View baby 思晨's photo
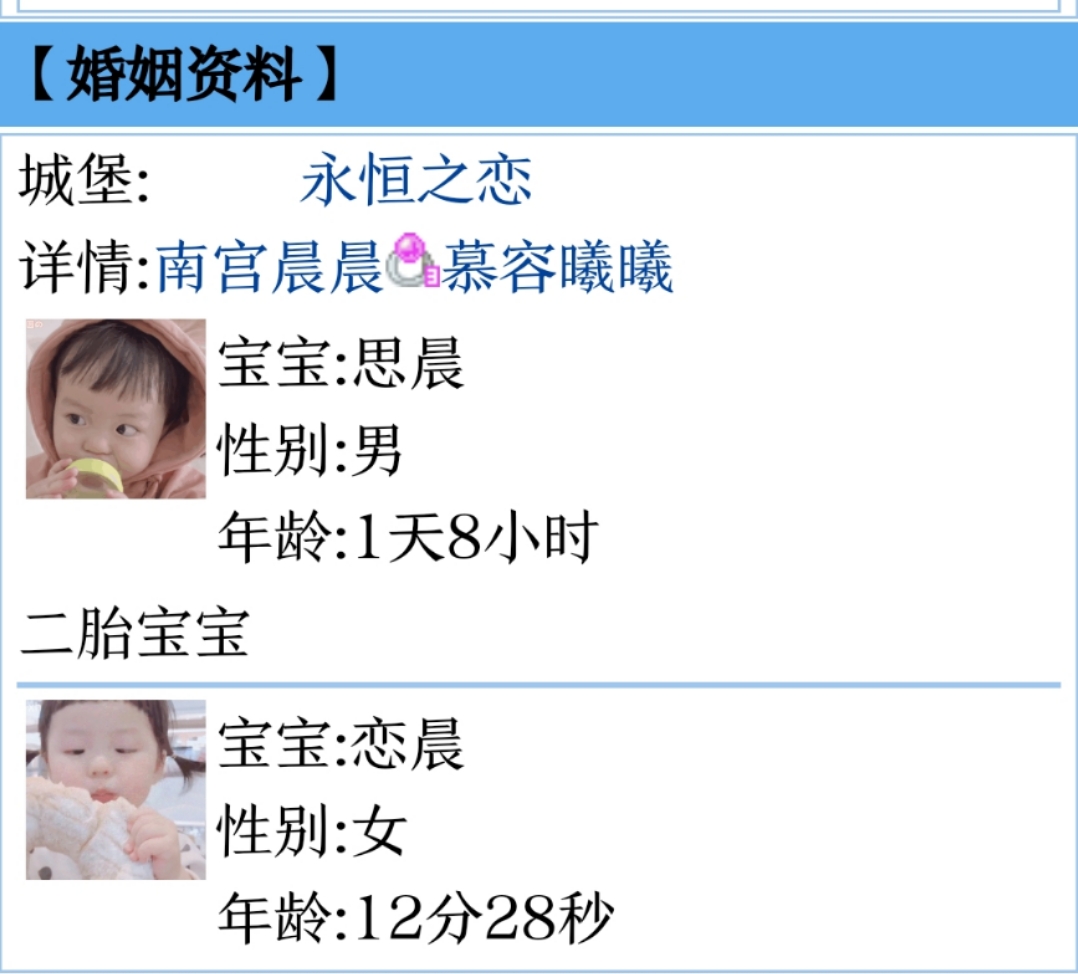This screenshot has height=974, width=1078. pyautogui.click(x=116, y=409)
